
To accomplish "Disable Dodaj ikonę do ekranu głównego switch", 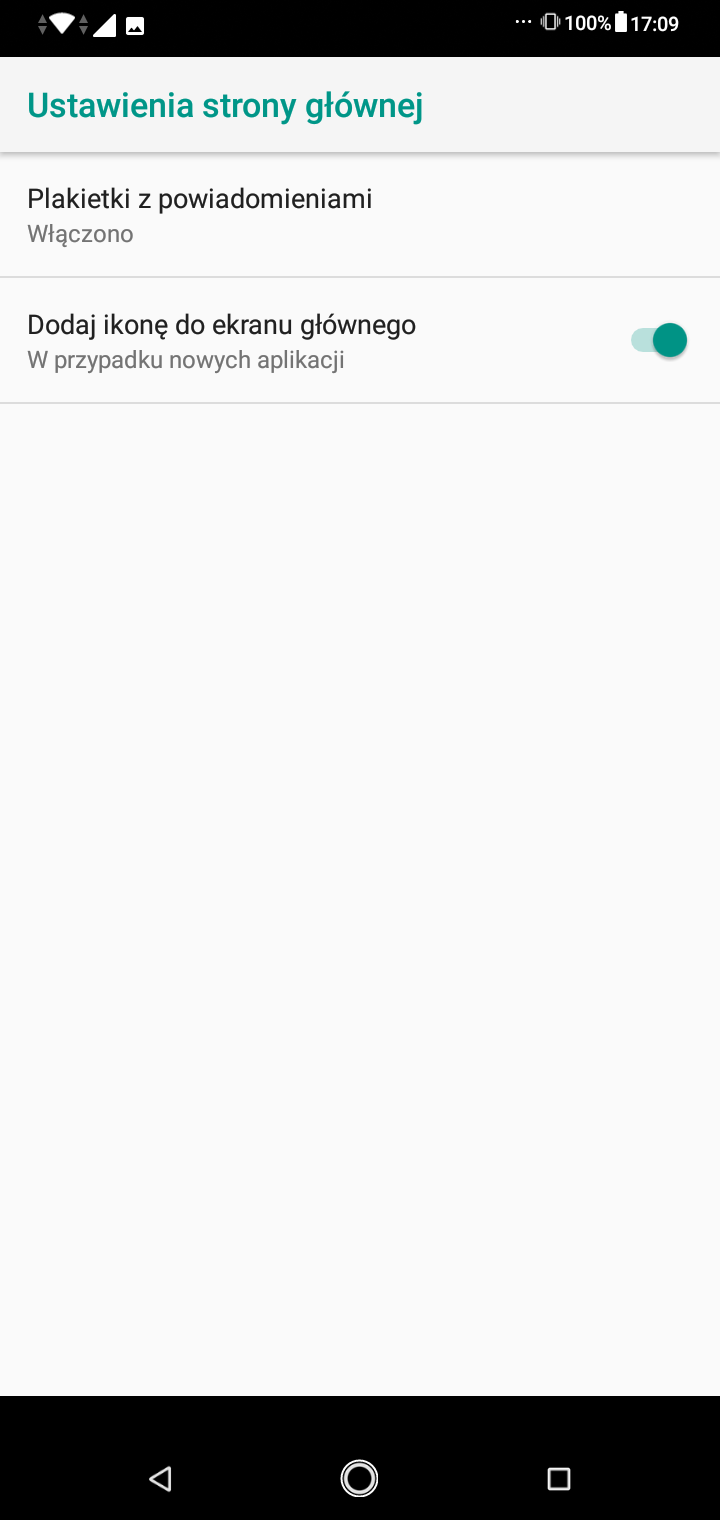I will coord(659,340).
